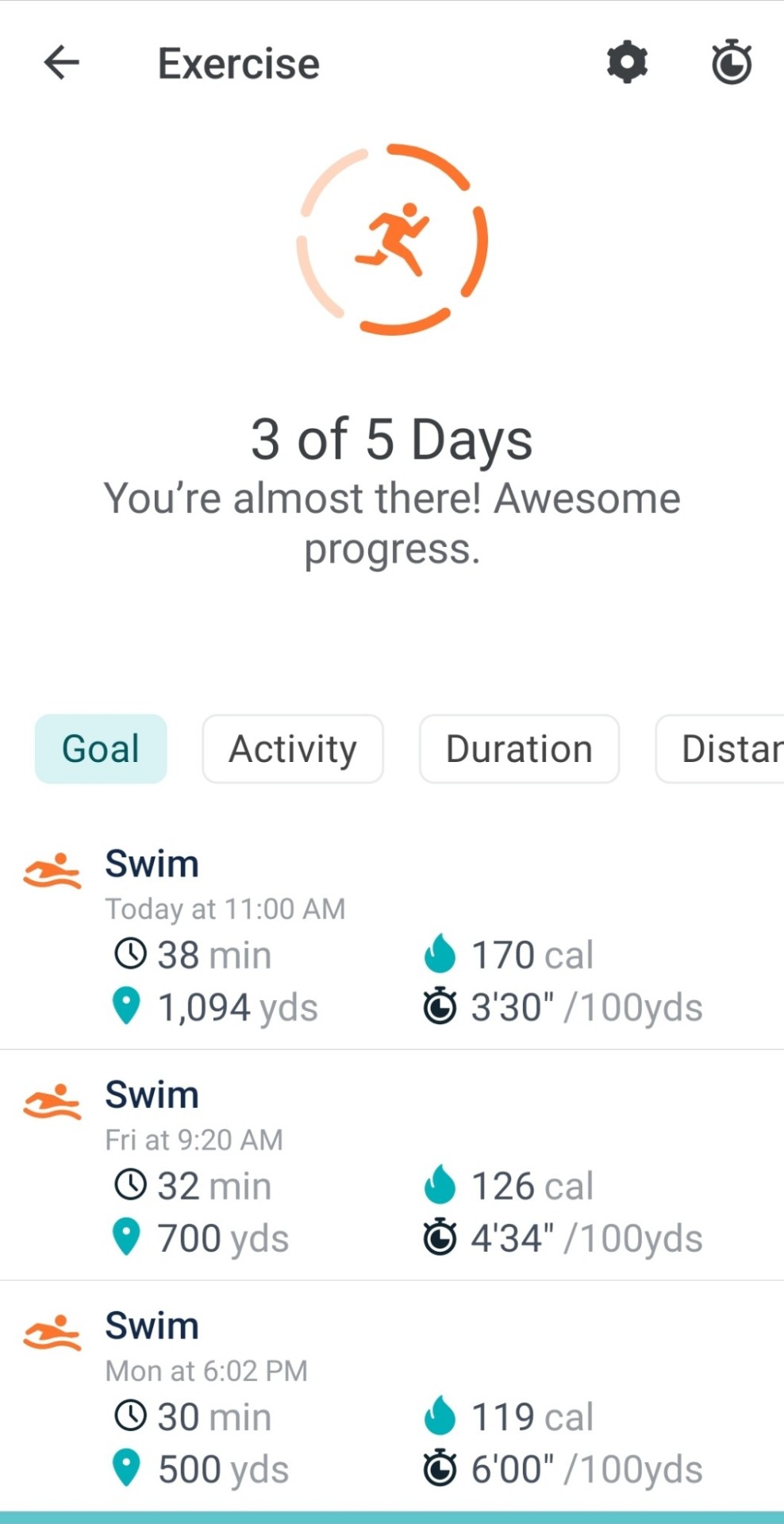This screenshot has height=1524, width=784.
Task: Select the Goal chip
Action: pos(101,749)
